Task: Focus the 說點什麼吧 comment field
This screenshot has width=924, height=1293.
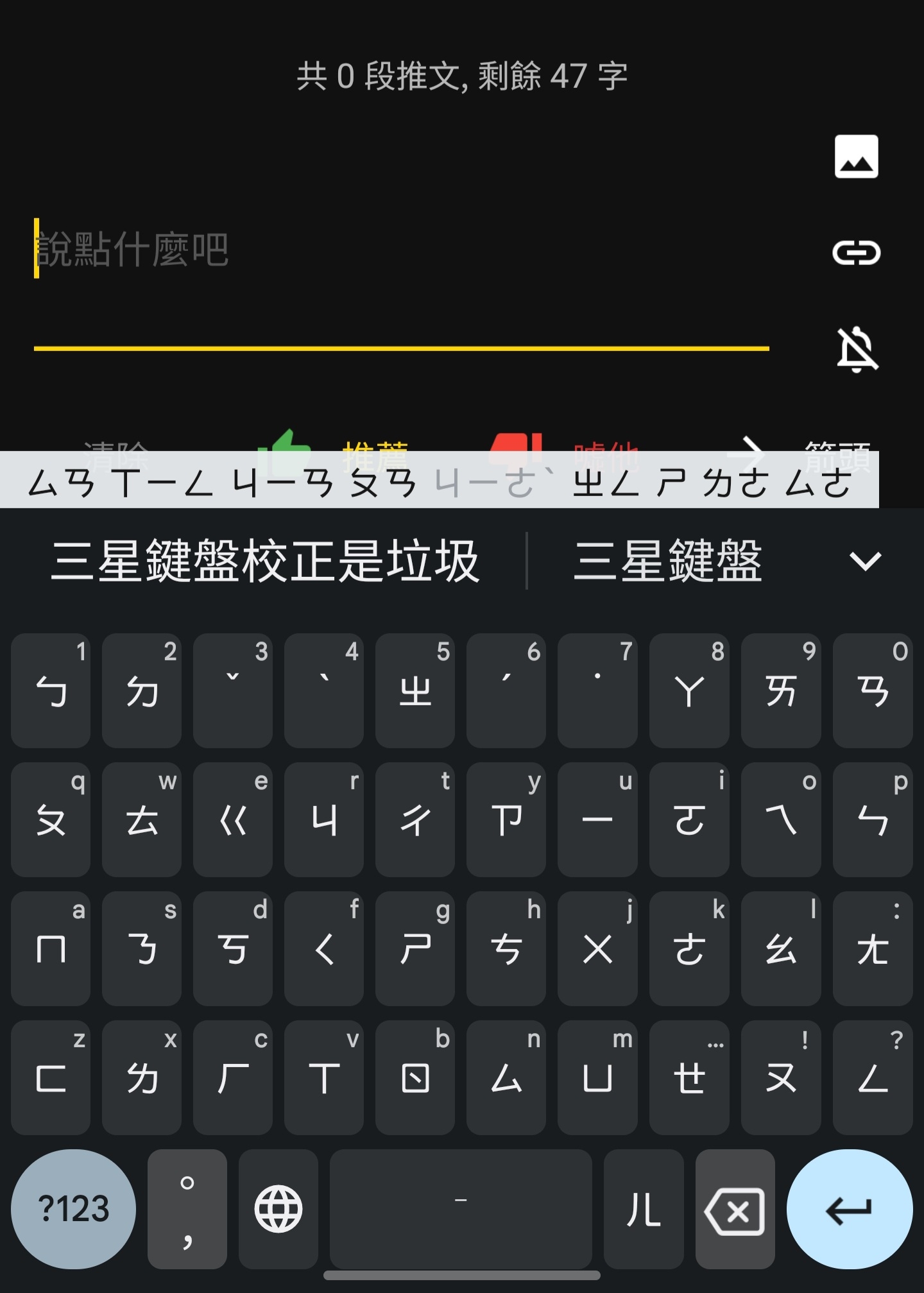Action: [x=398, y=250]
